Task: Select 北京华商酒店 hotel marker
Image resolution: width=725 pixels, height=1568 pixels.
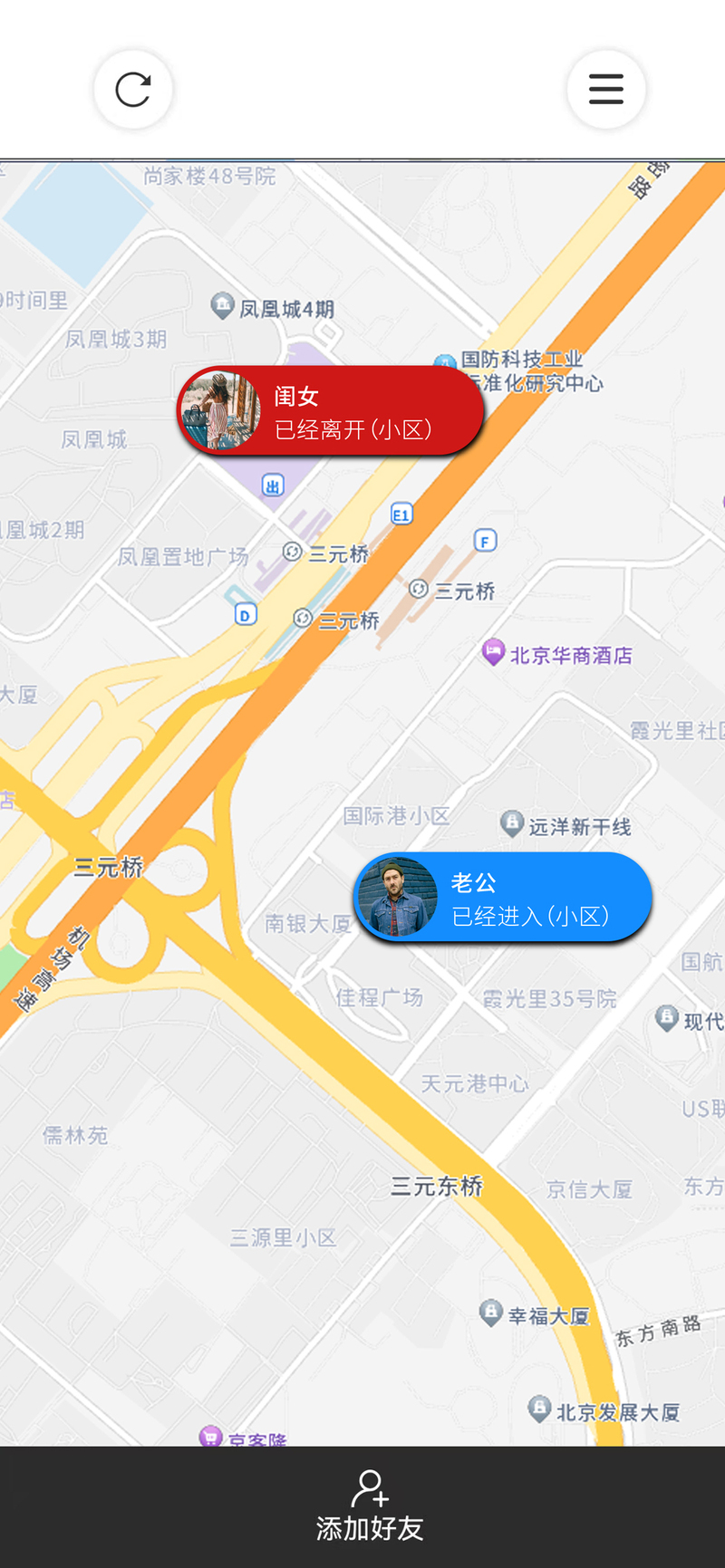Action: (493, 651)
